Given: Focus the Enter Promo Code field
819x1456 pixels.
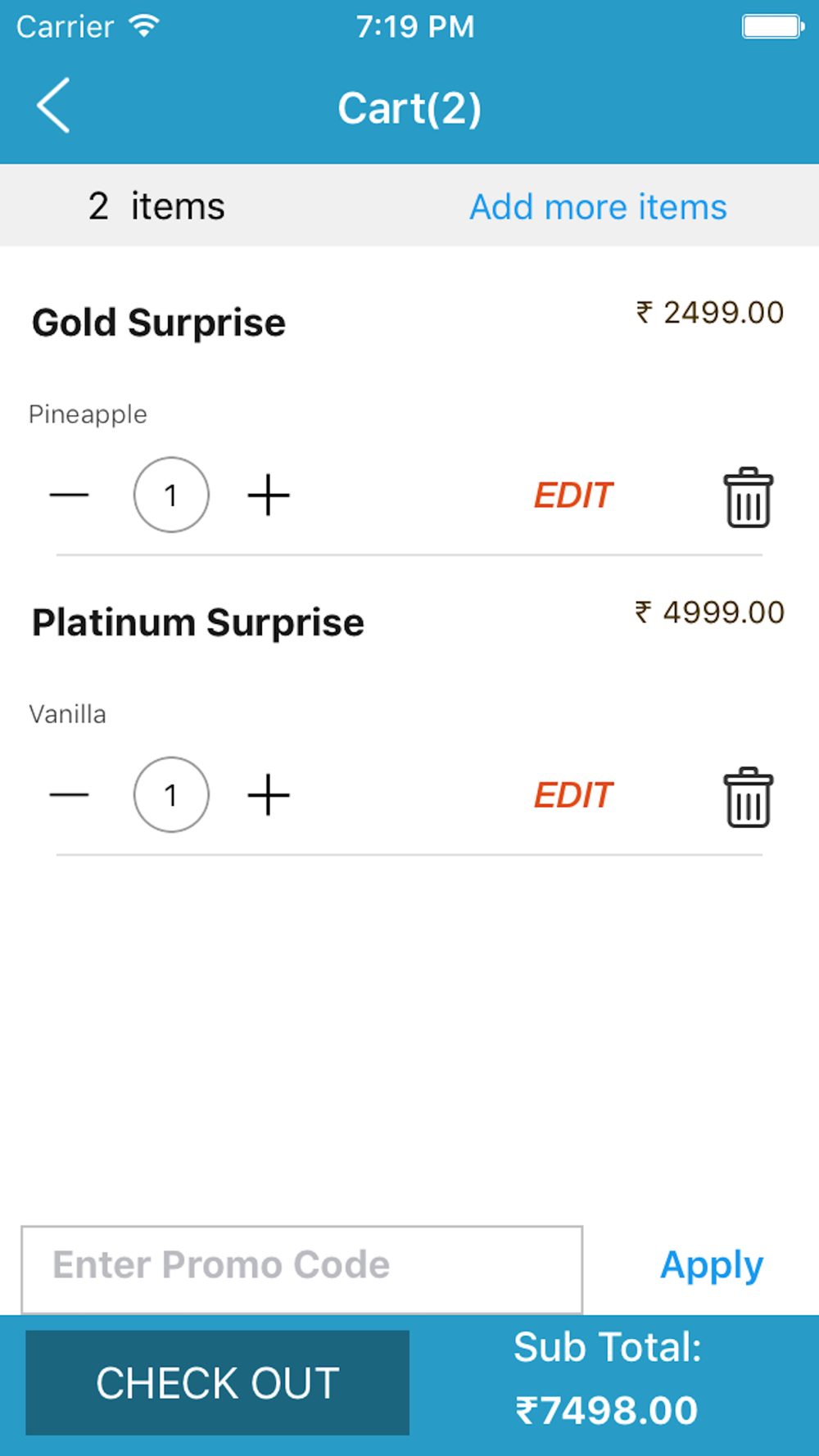Looking at the screenshot, I should [302, 1268].
